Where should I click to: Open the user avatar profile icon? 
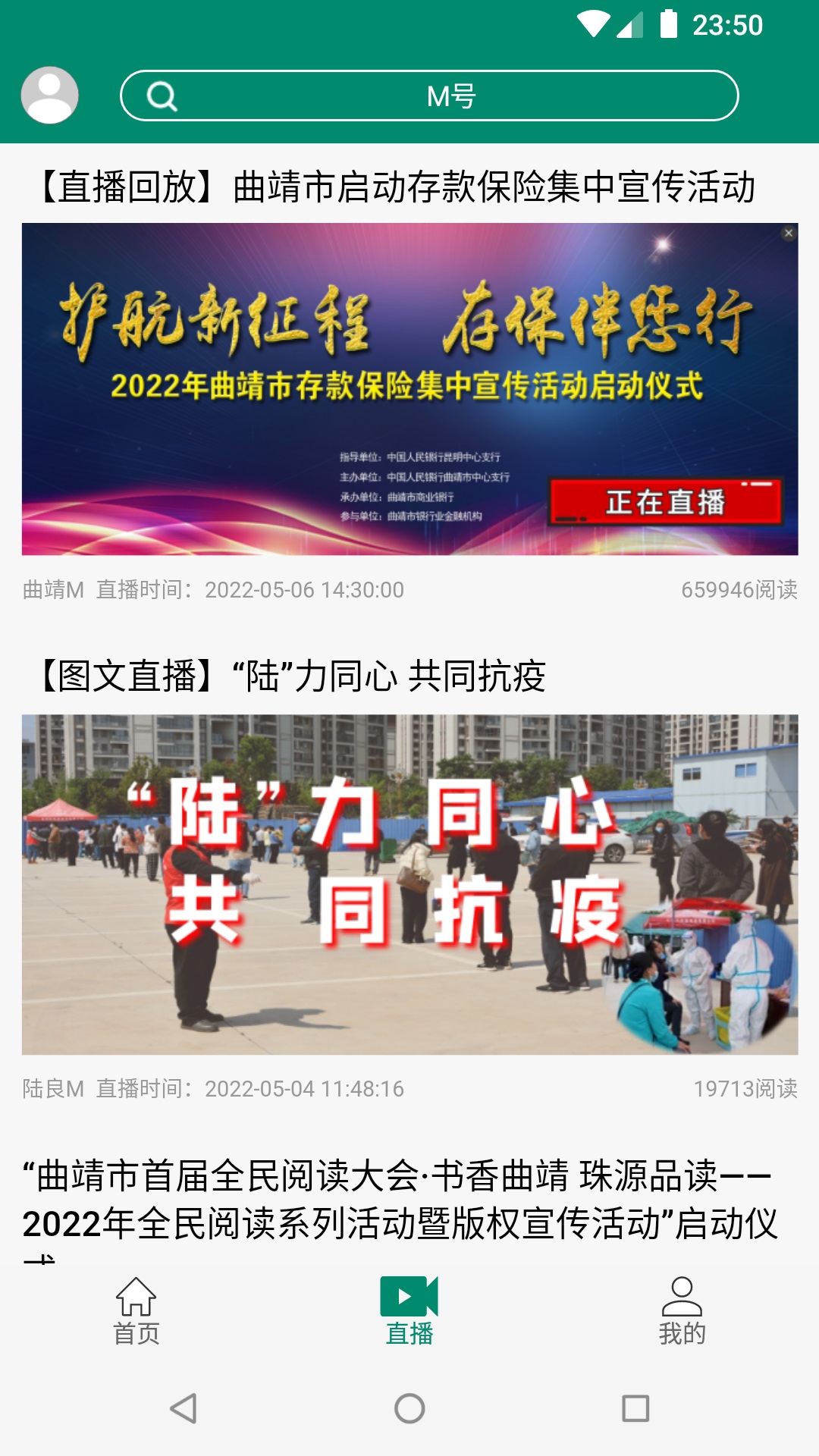[x=50, y=96]
